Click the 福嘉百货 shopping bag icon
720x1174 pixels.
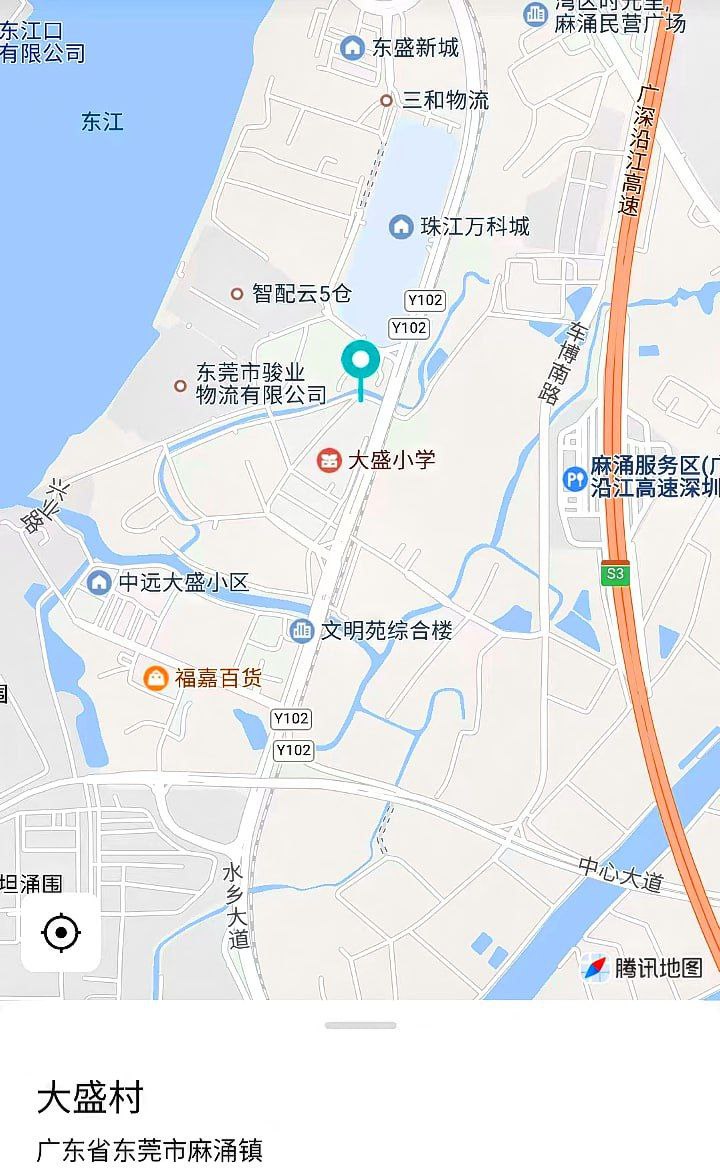click(156, 675)
